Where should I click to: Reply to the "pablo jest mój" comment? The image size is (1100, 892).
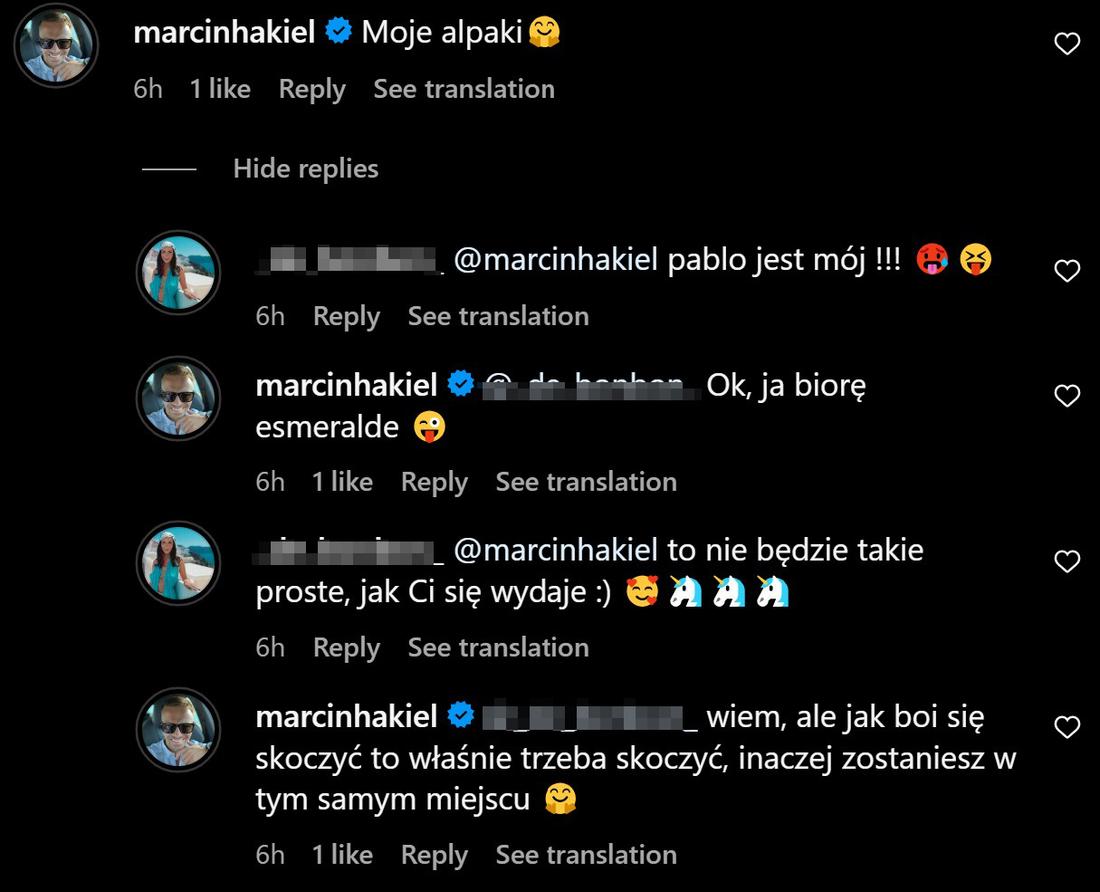click(346, 316)
